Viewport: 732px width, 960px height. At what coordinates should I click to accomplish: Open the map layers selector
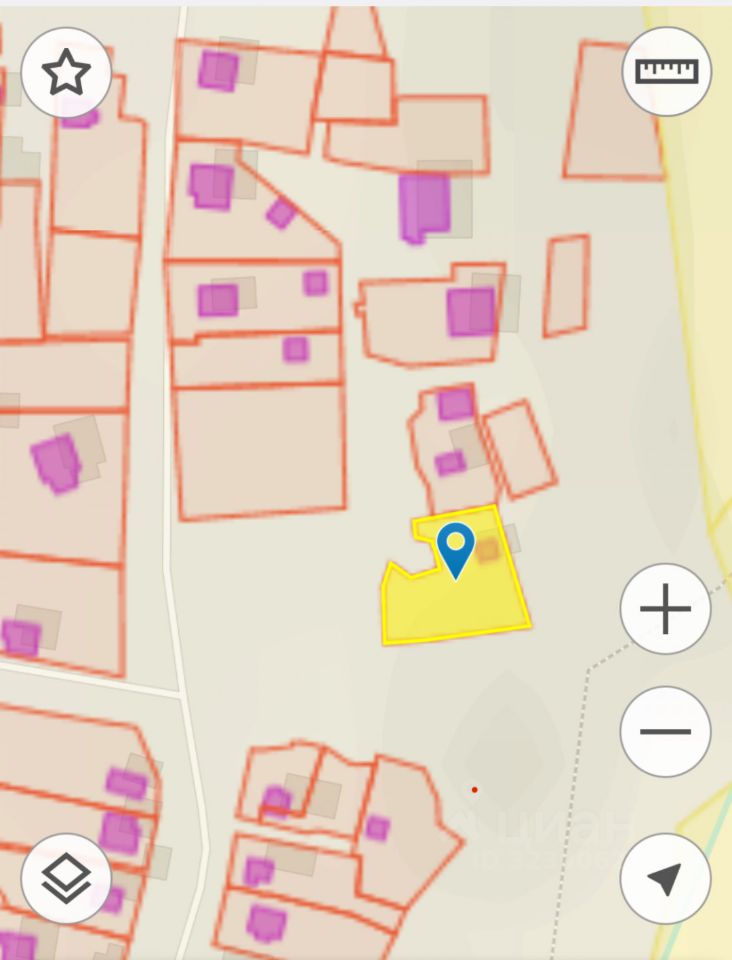tap(66, 878)
